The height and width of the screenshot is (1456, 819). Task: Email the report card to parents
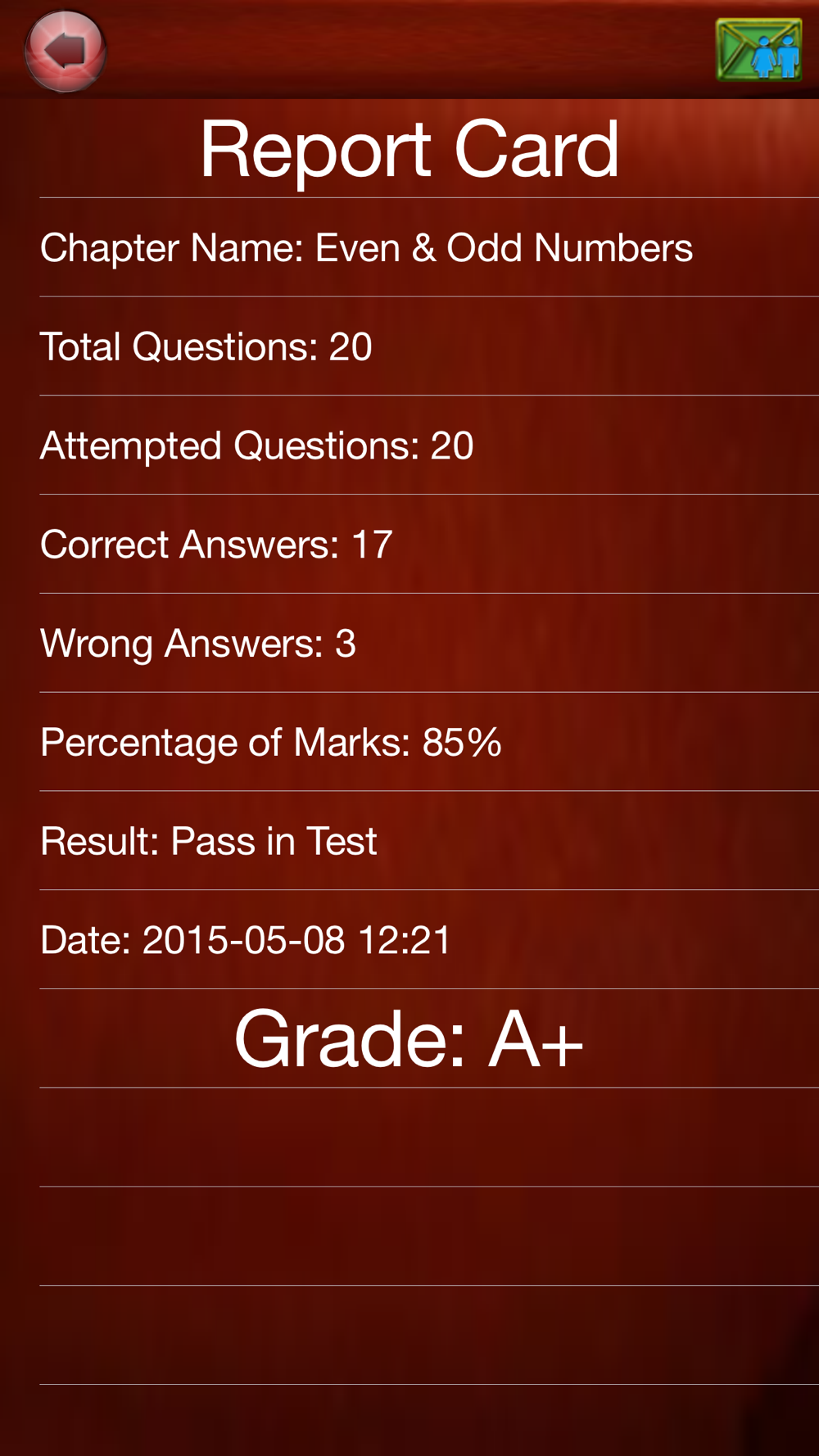(x=758, y=50)
